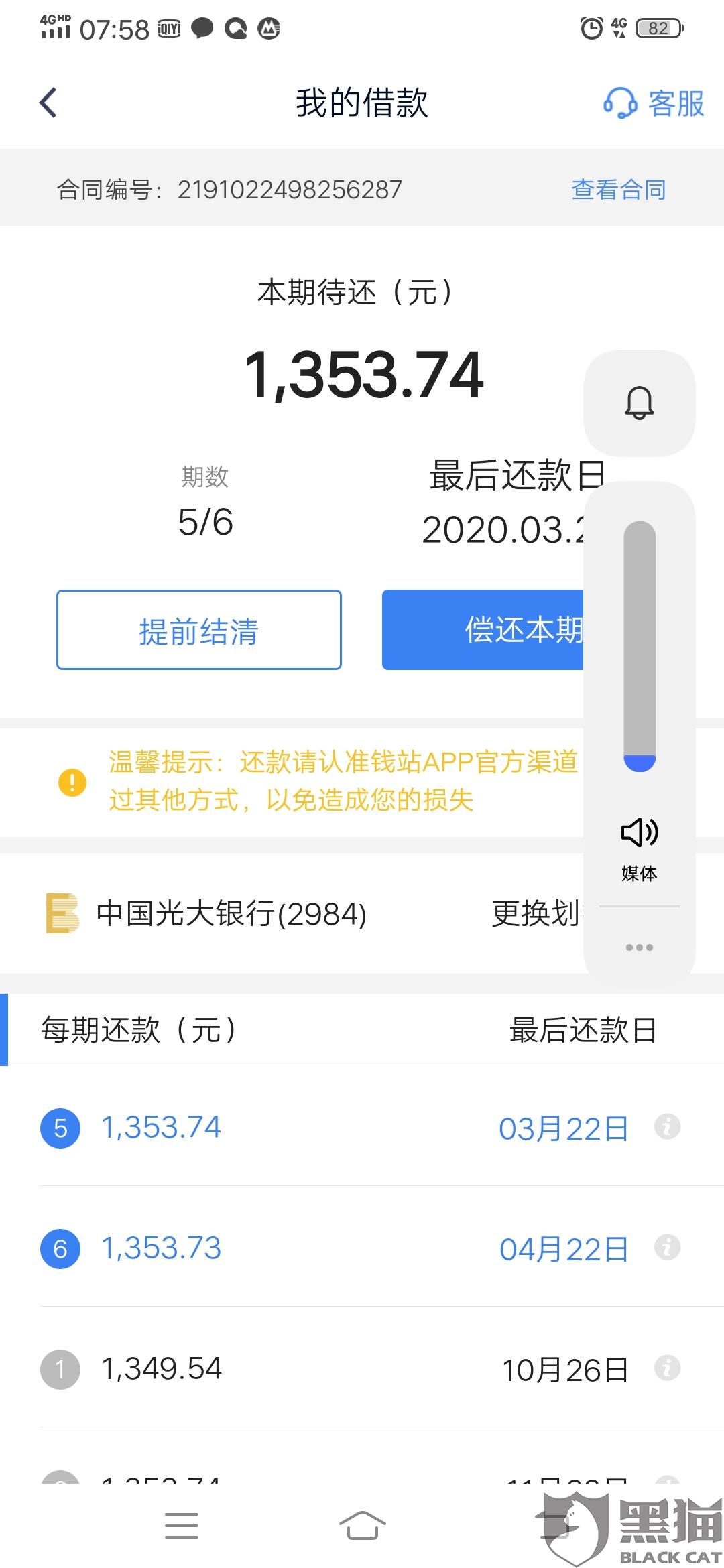Go back using the top-left arrow
Screen dimensions: 724x1568
coord(48,103)
